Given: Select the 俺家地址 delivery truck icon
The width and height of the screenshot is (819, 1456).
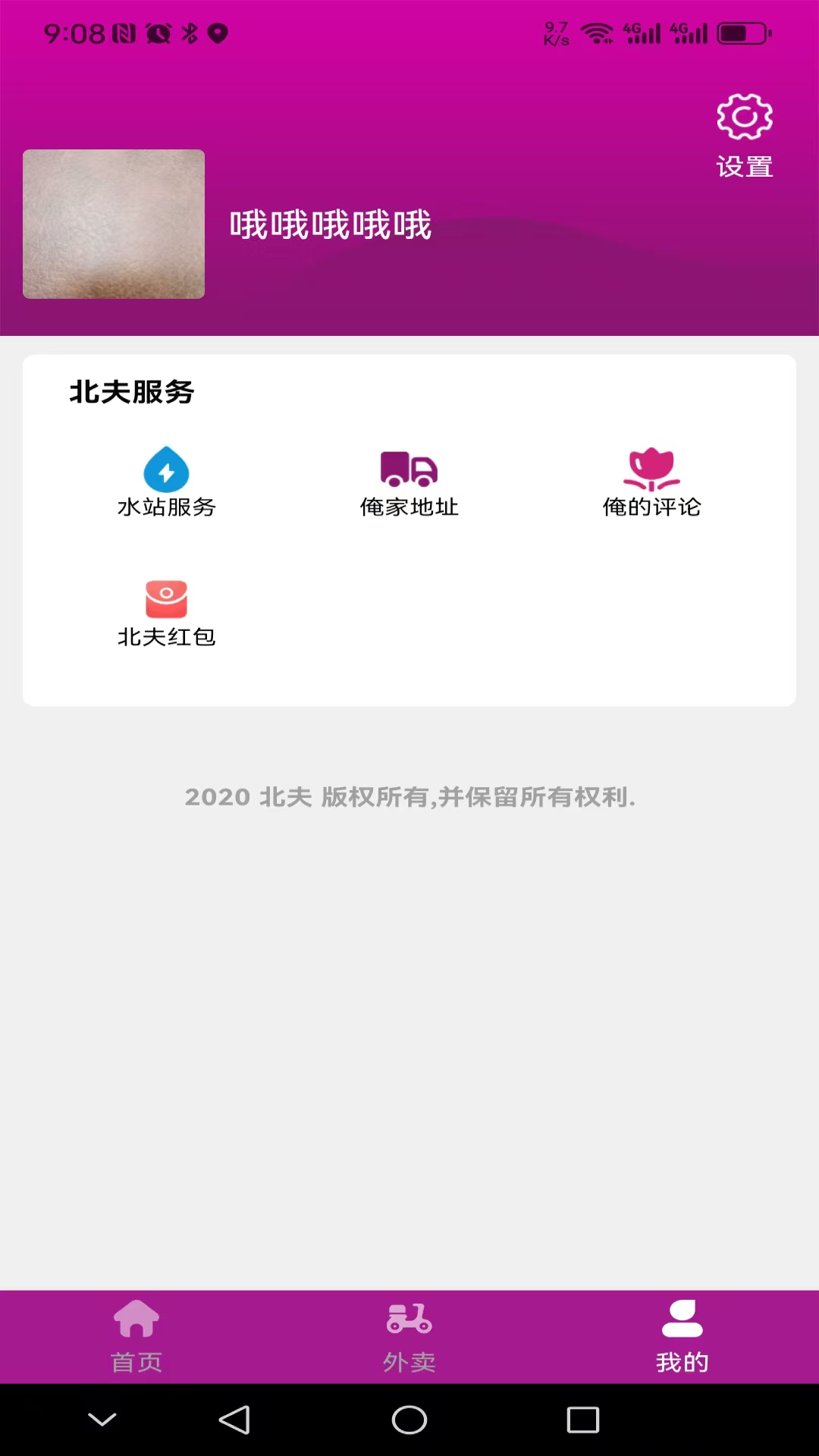Looking at the screenshot, I should (409, 470).
